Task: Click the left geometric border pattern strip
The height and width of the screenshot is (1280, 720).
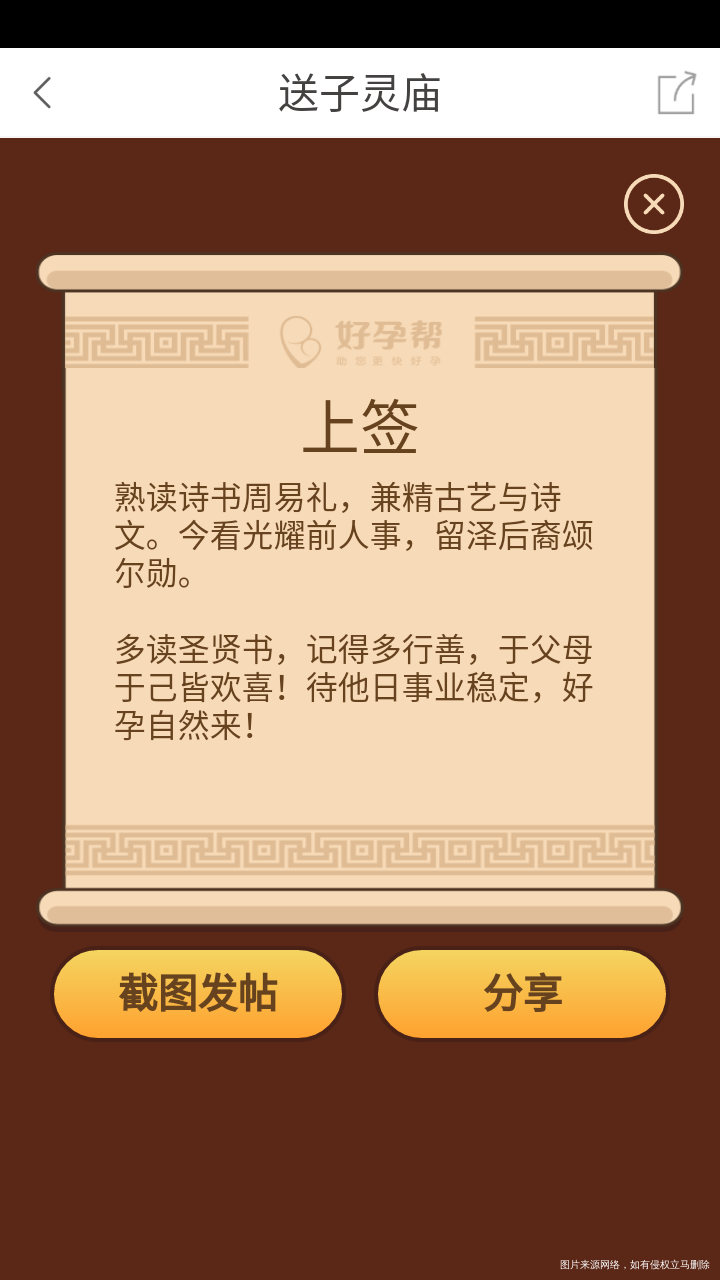Action: pyautogui.click(x=157, y=340)
